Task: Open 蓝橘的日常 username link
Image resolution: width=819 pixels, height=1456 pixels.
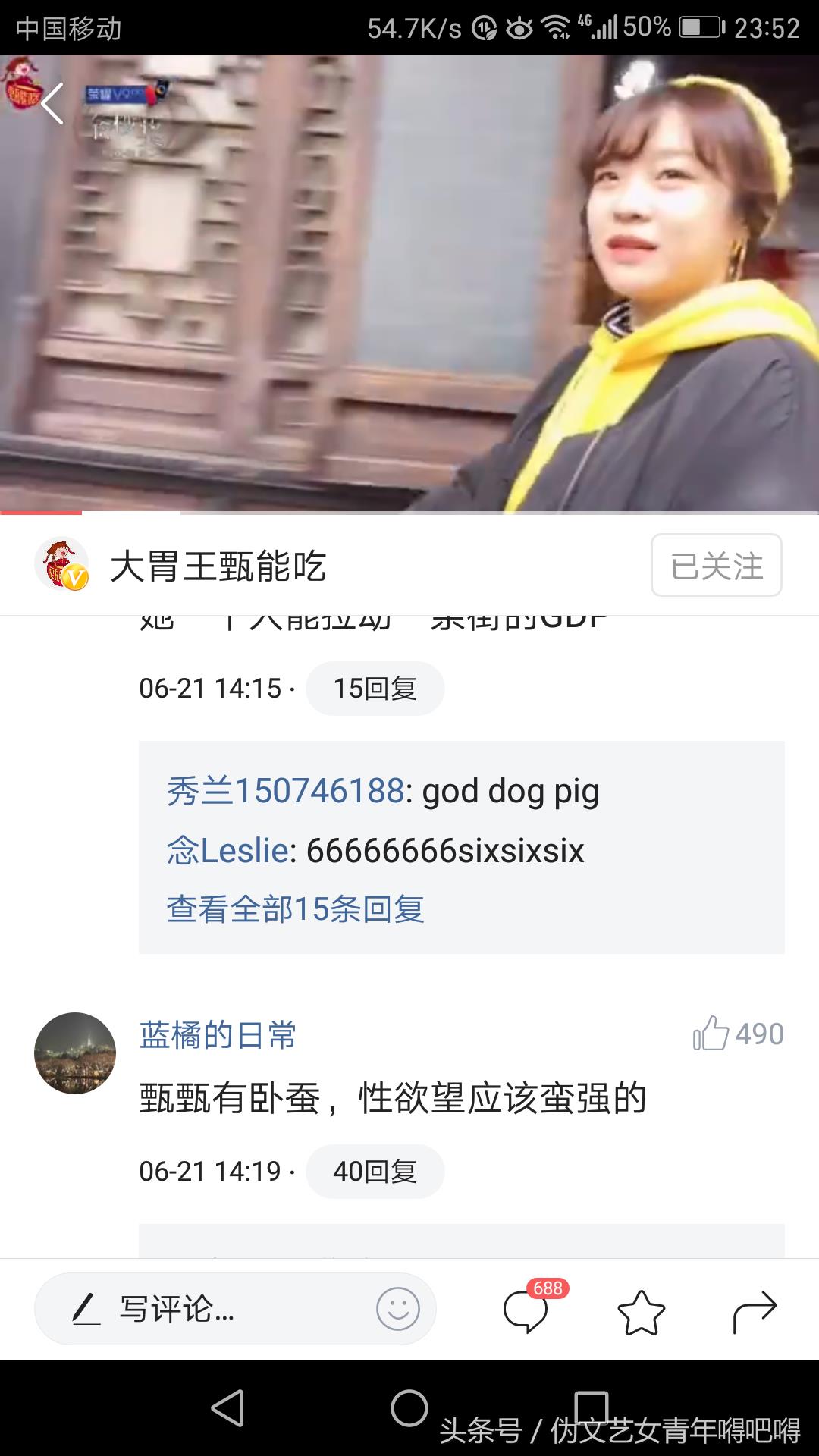Action: click(x=218, y=1035)
